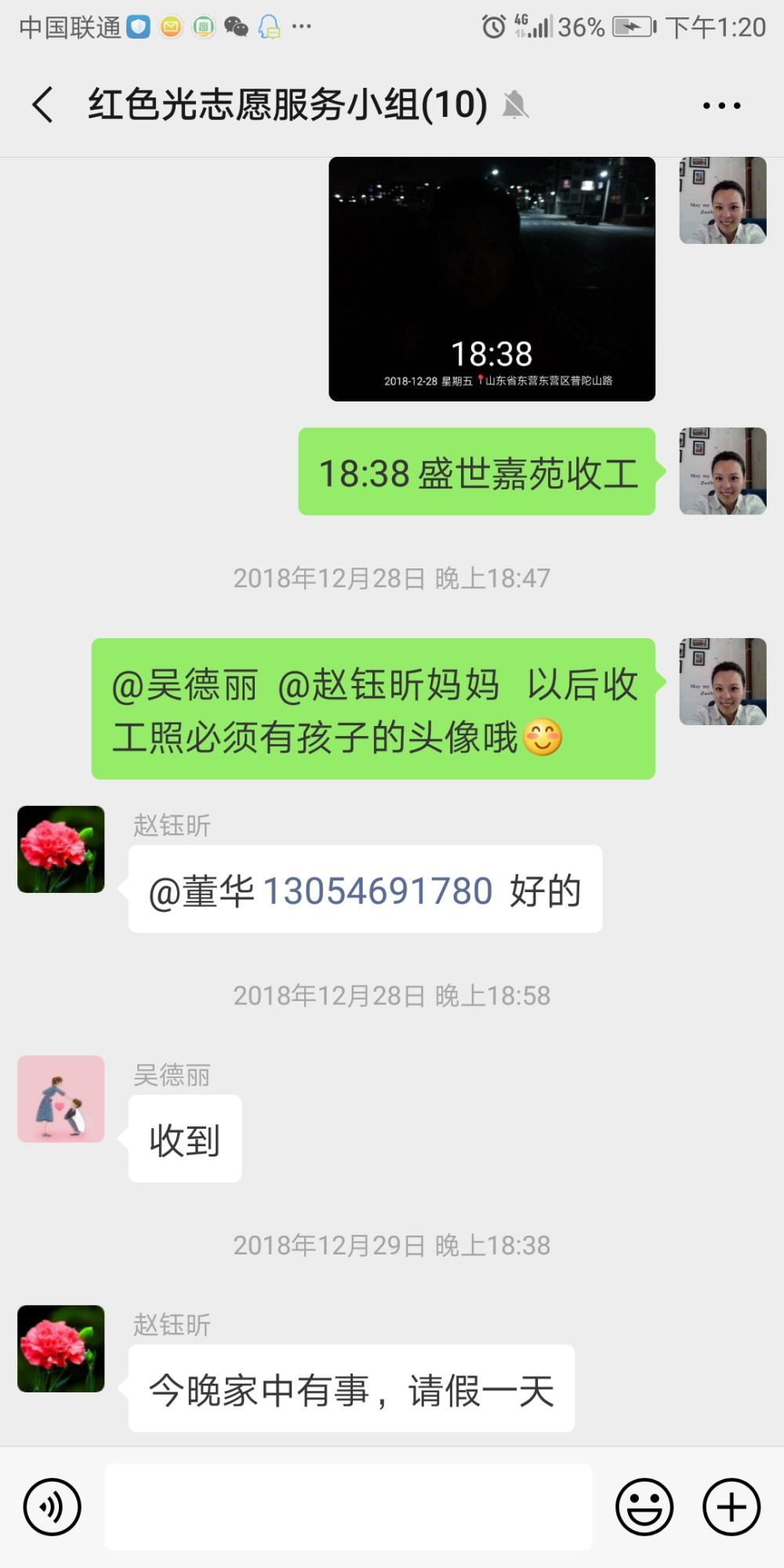Viewport: 784px width, 1568px height.
Task: Tap the phone number link 13054691780
Action: (x=377, y=891)
